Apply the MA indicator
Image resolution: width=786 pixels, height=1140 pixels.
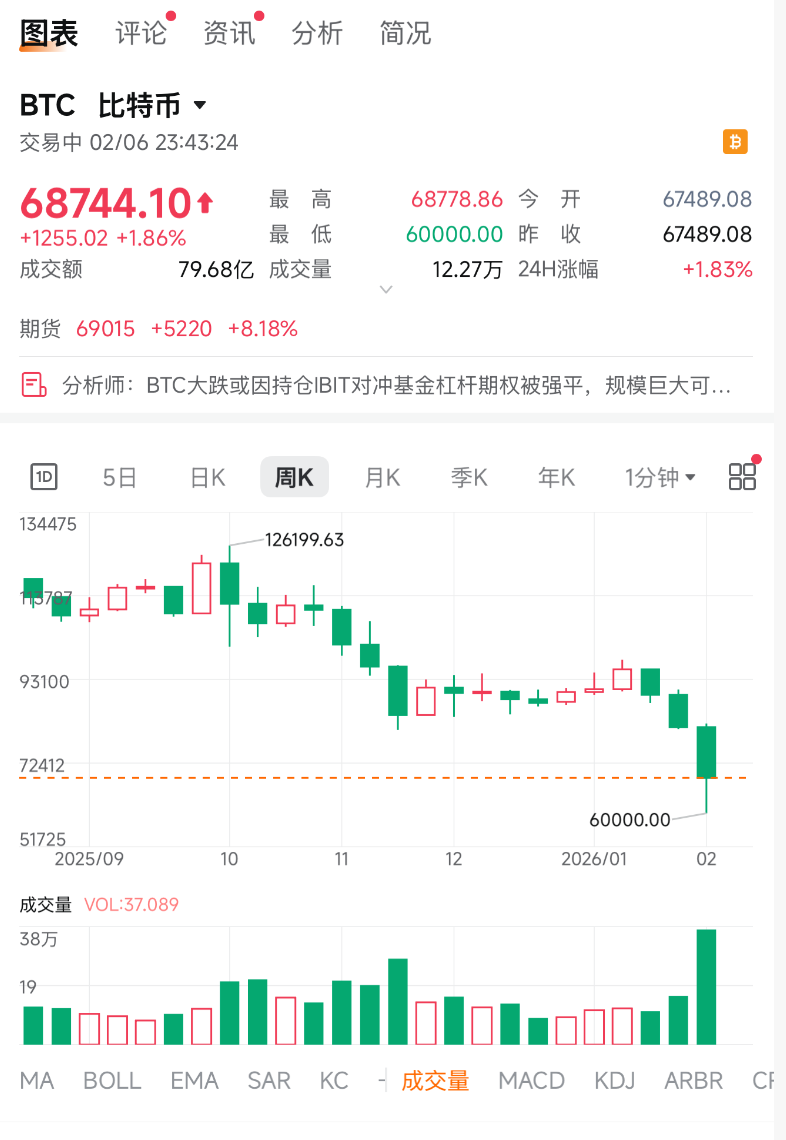coord(37,1080)
